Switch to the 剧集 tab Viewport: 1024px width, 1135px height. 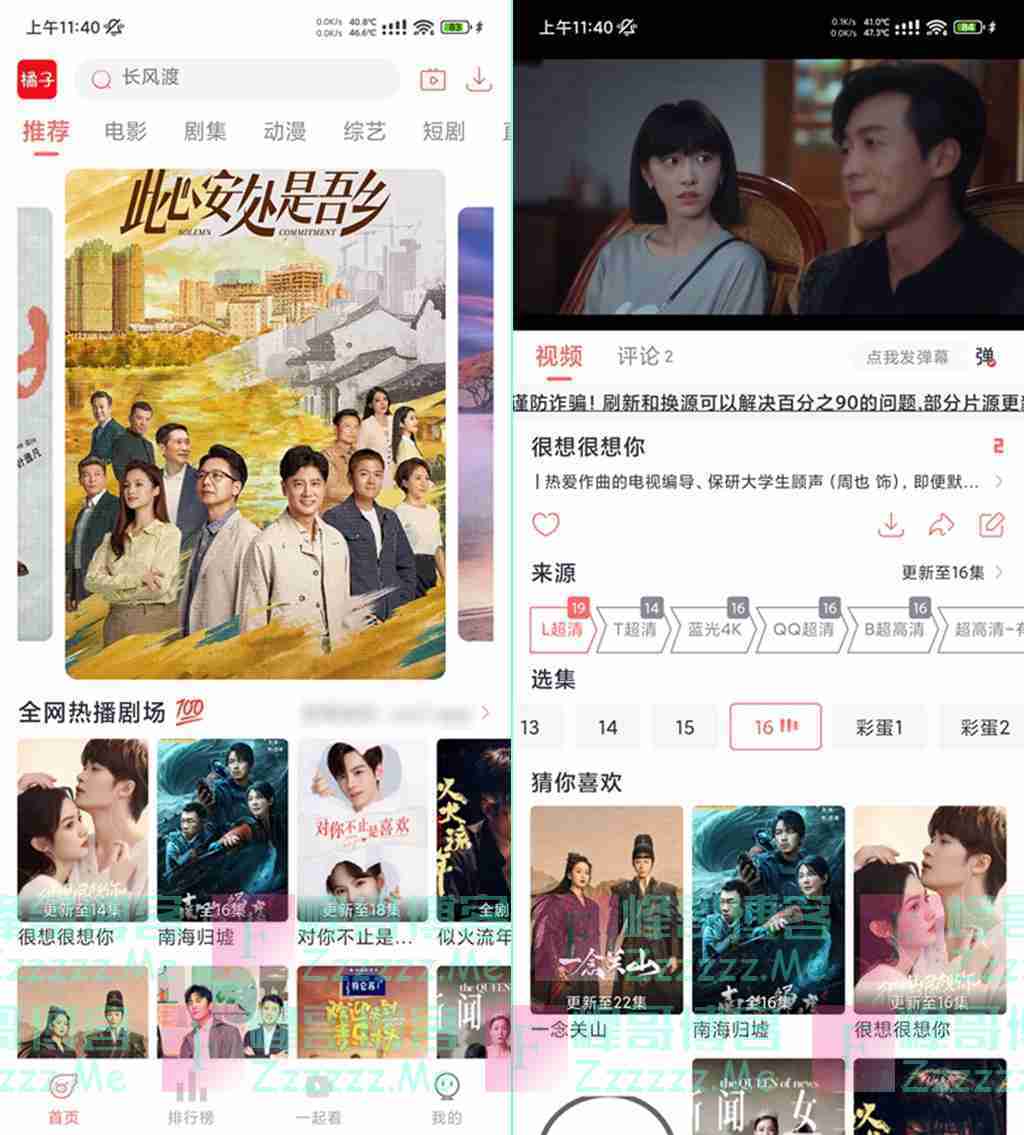click(205, 131)
